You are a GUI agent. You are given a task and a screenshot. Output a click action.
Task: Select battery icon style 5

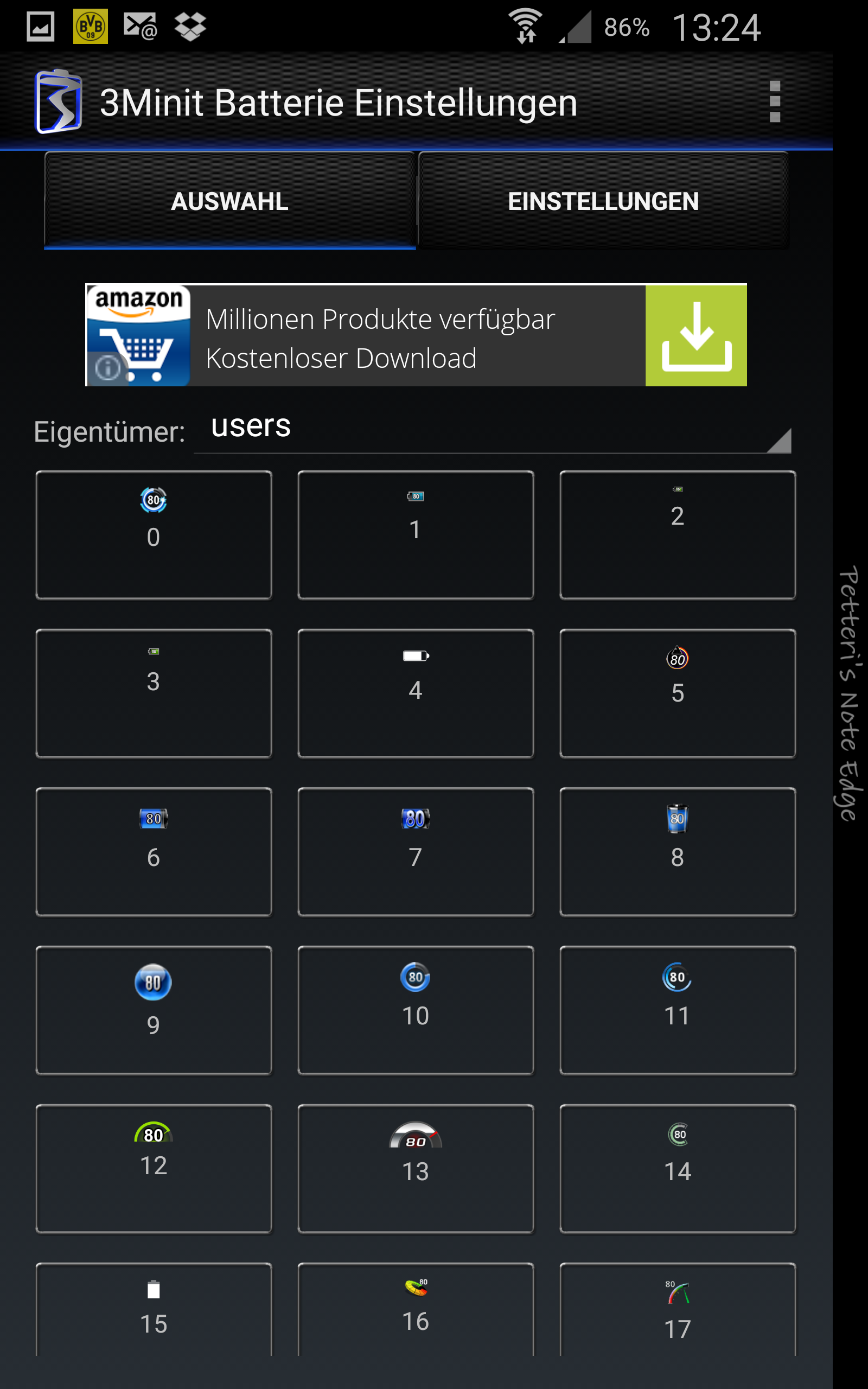point(678,693)
